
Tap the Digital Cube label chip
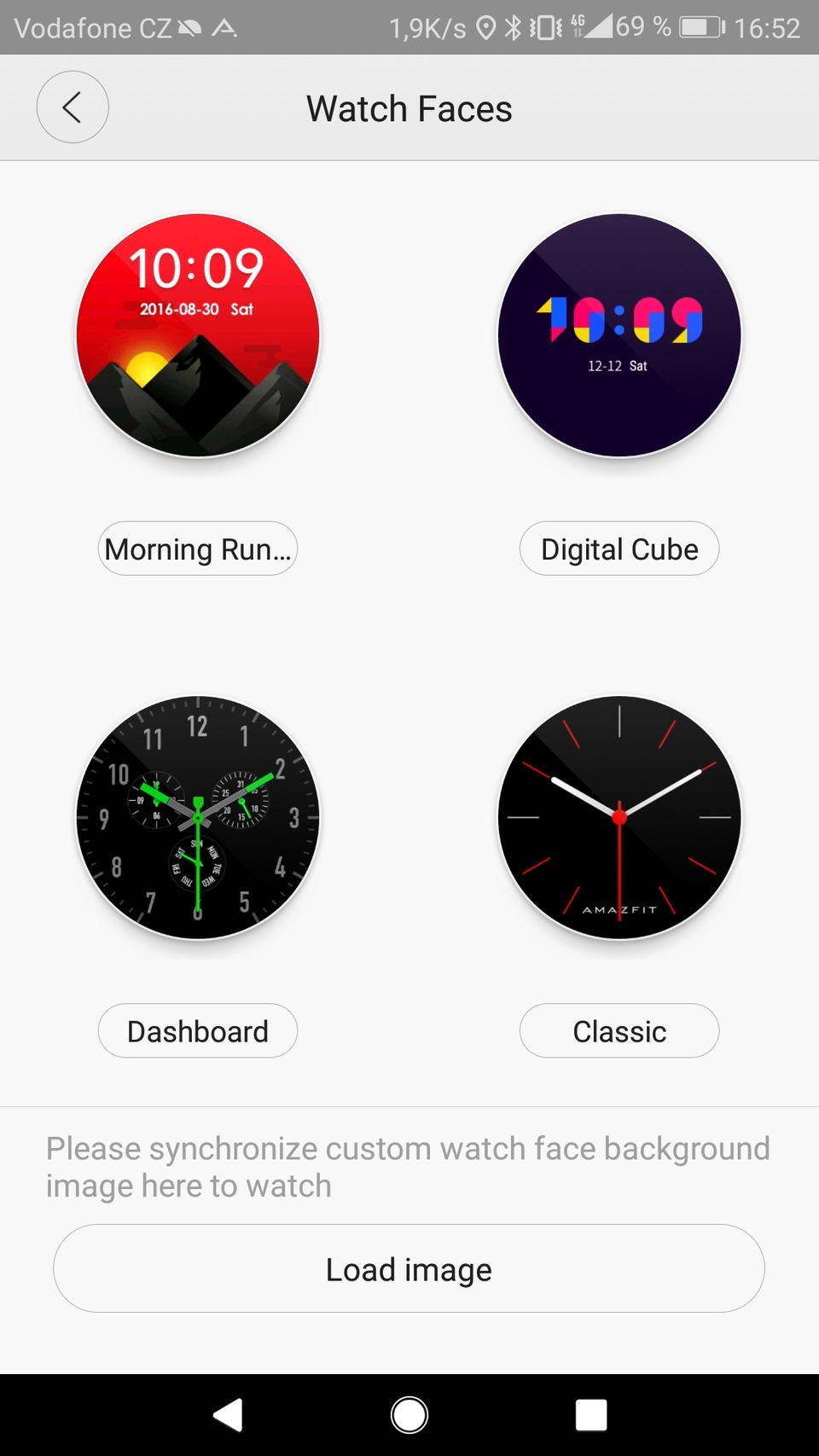tap(619, 549)
